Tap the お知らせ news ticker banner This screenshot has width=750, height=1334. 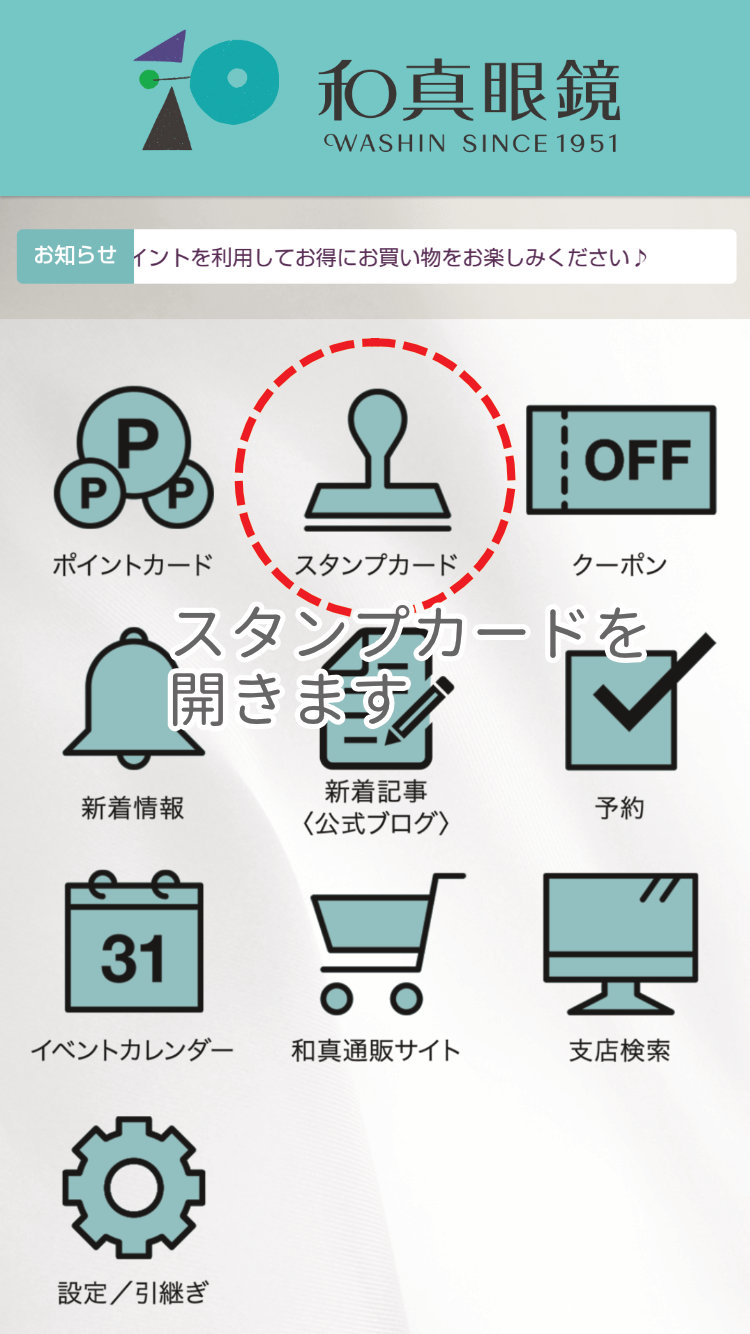click(376, 257)
